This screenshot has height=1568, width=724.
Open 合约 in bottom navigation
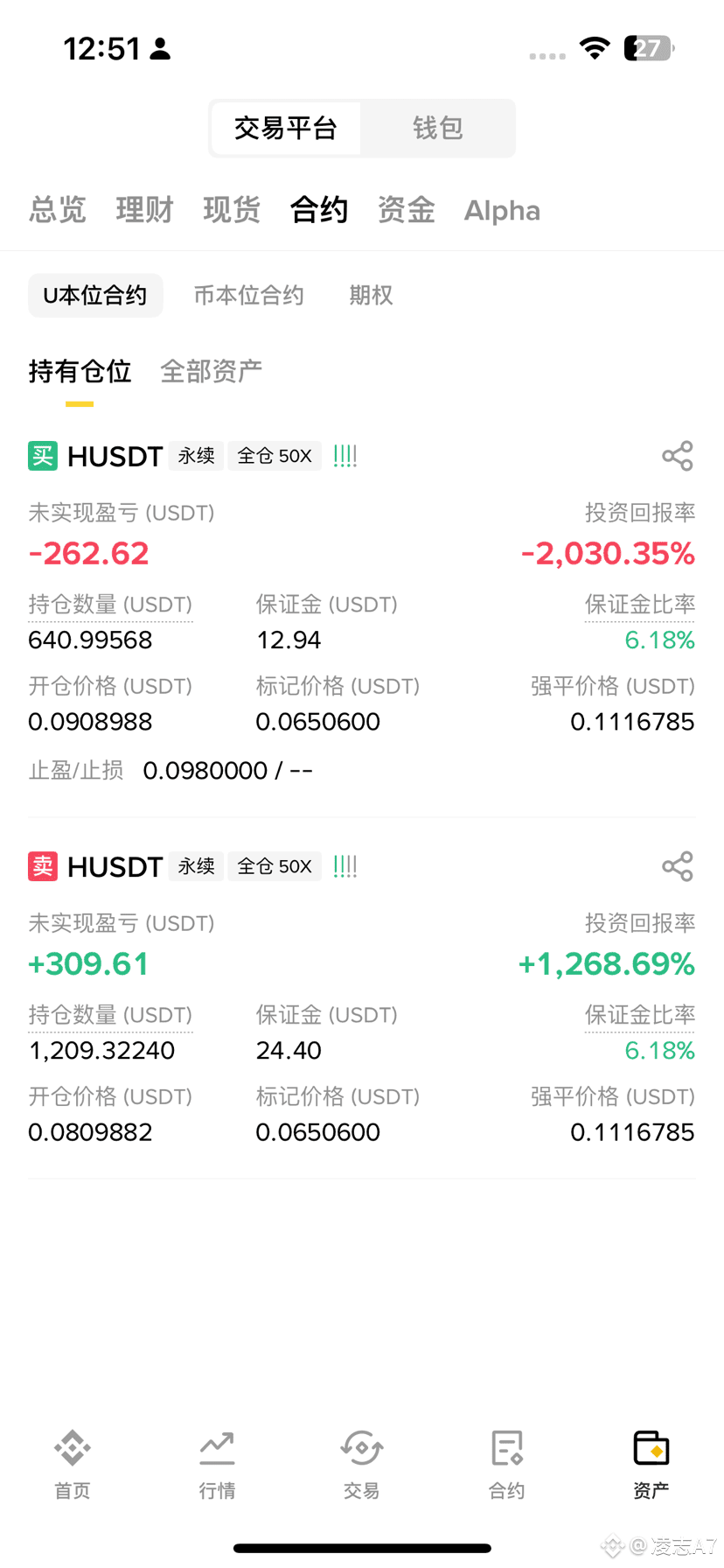506,1465
